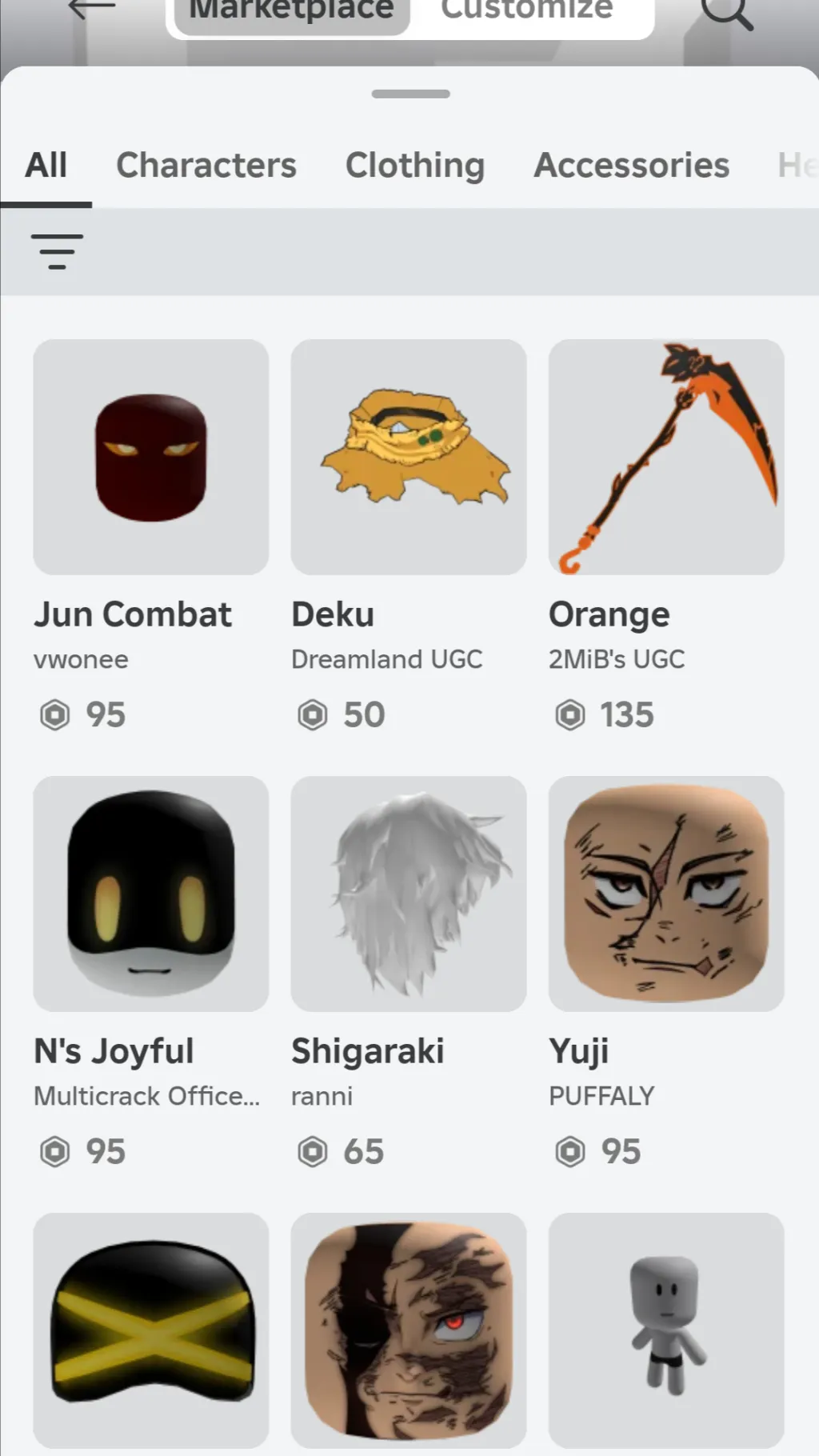Switch to the Customize segment

[527, 11]
